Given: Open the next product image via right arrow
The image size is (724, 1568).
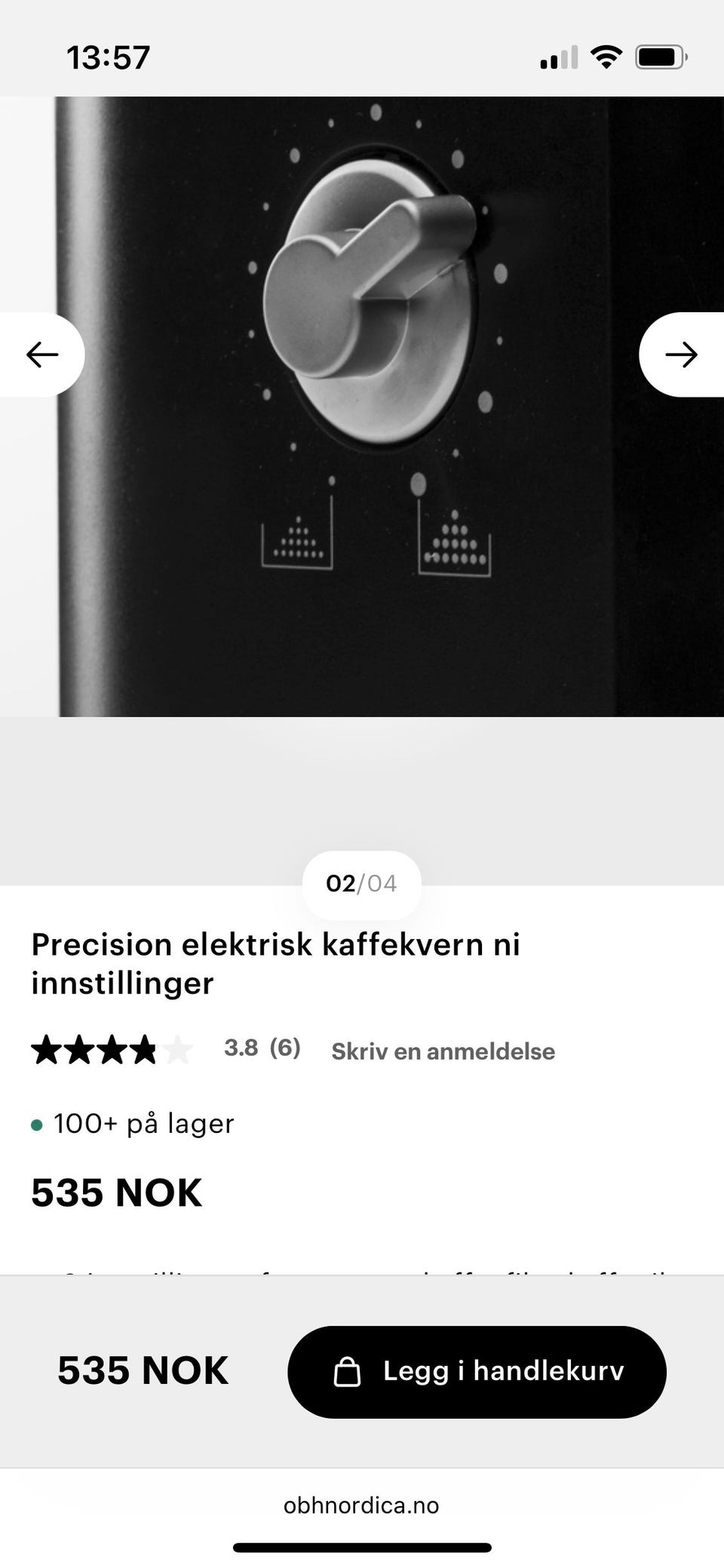Looking at the screenshot, I should [x=681, y=354].
